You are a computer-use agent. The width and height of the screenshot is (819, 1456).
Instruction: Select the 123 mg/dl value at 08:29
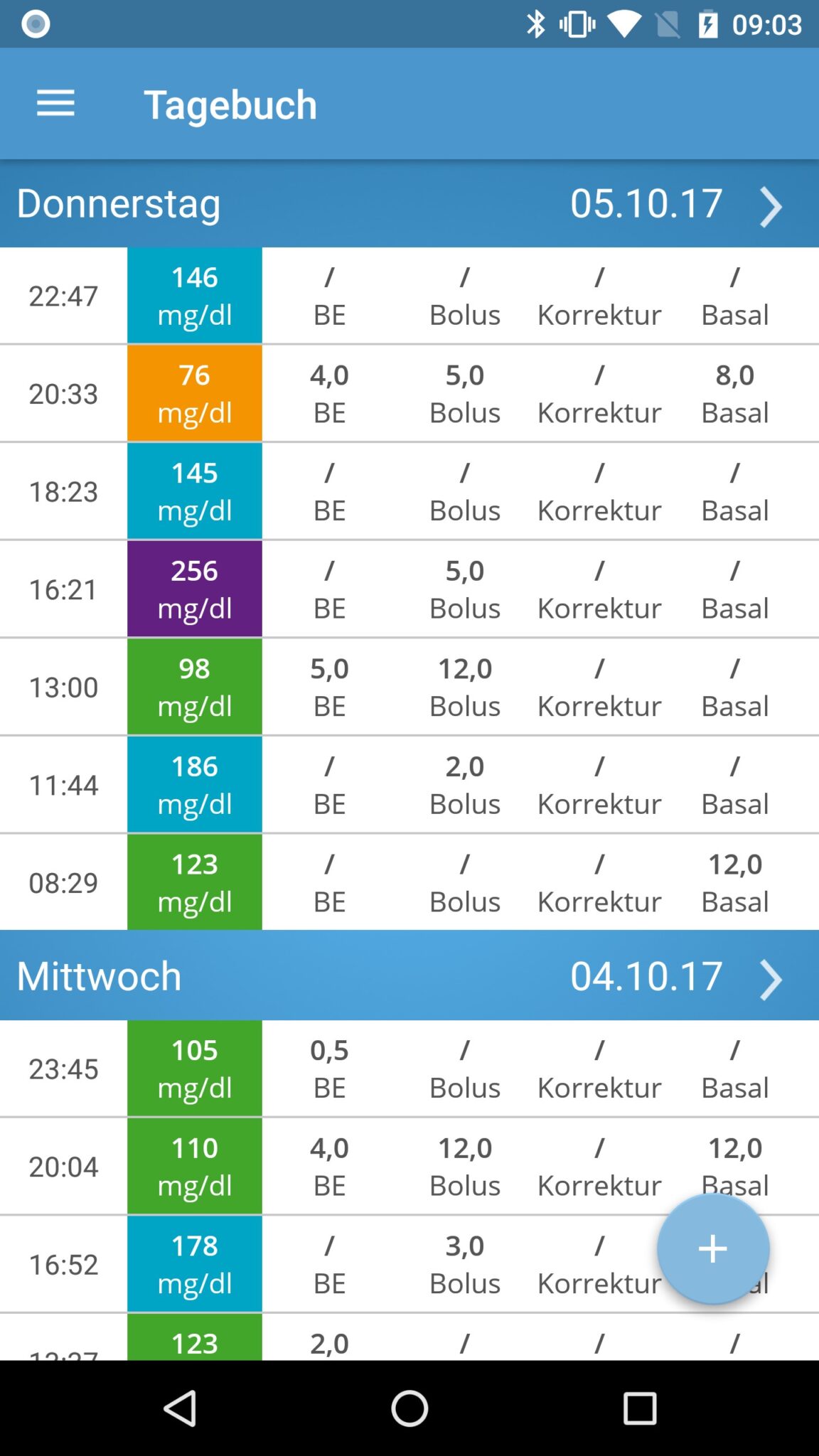[x=195, y=882]
